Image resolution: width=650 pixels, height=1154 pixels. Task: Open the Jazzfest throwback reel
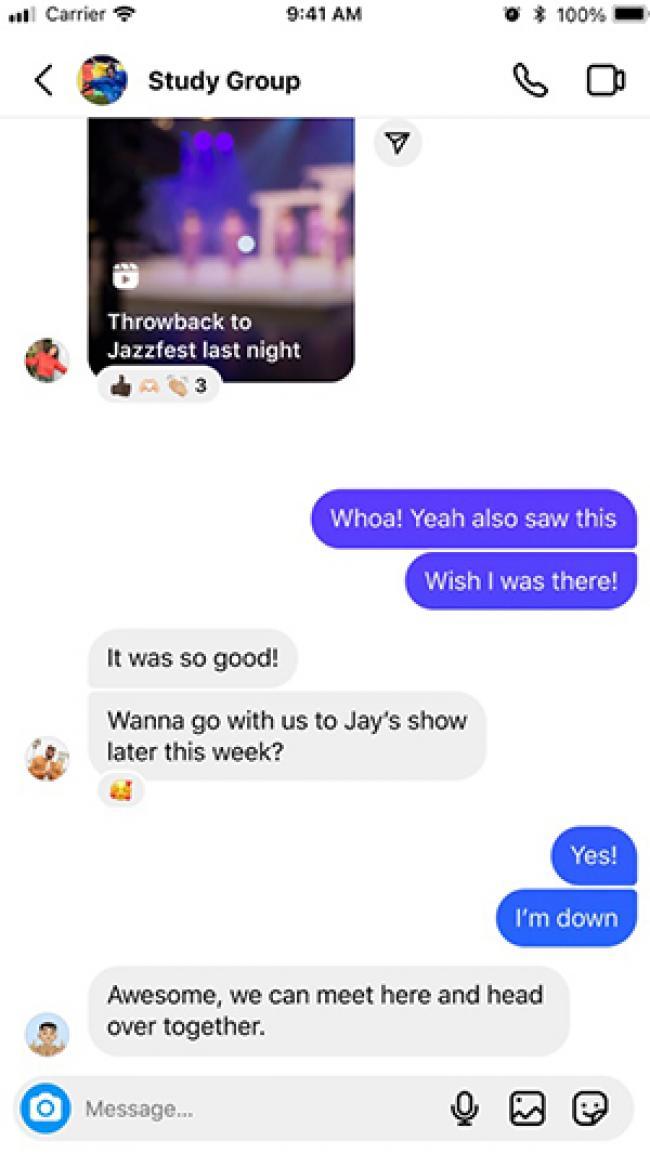pyautogui.click(x=221, y=249)
